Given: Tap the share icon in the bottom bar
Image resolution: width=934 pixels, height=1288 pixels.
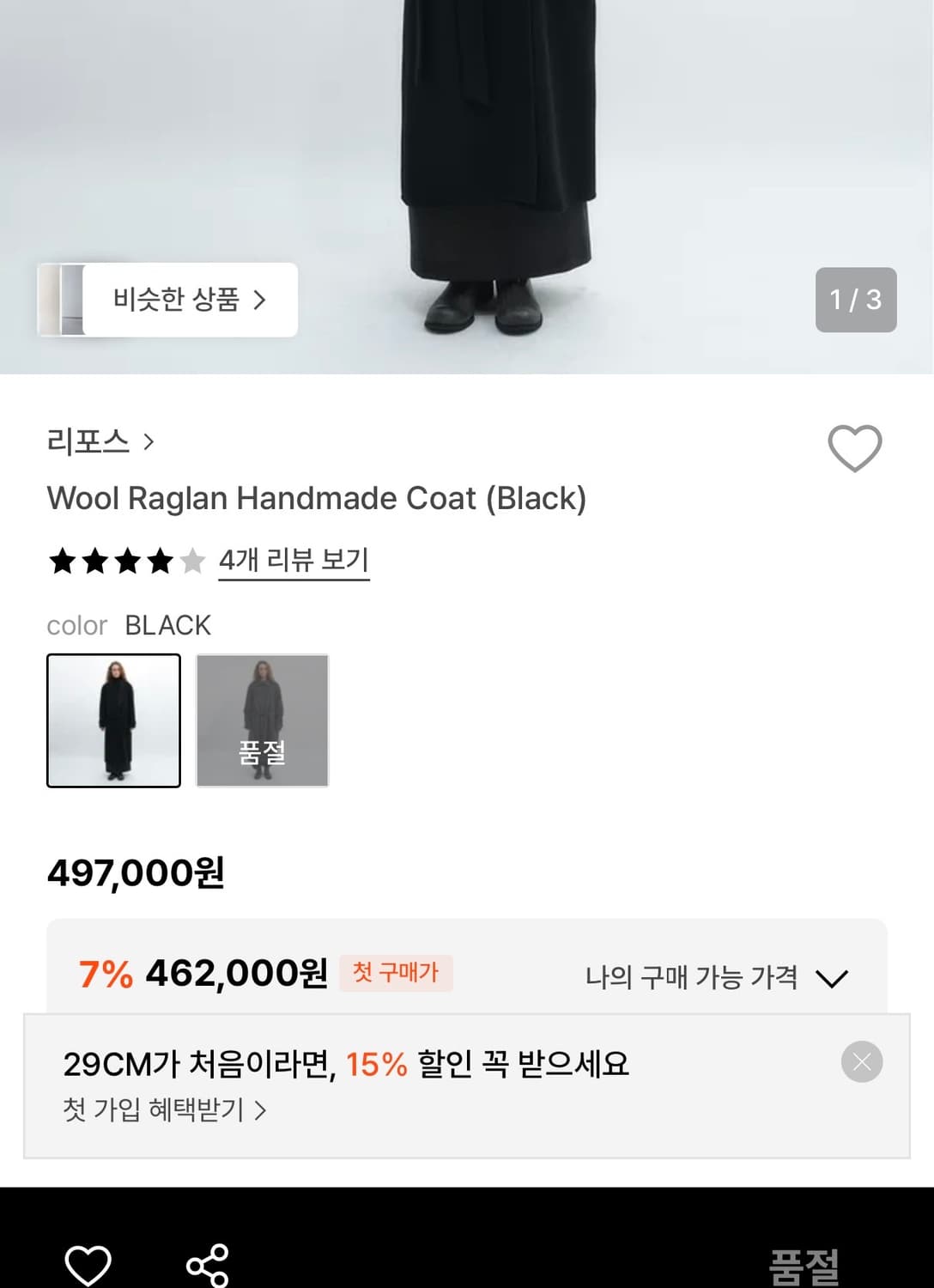Looking at the screenshot, I should (x=206, y=1264).
